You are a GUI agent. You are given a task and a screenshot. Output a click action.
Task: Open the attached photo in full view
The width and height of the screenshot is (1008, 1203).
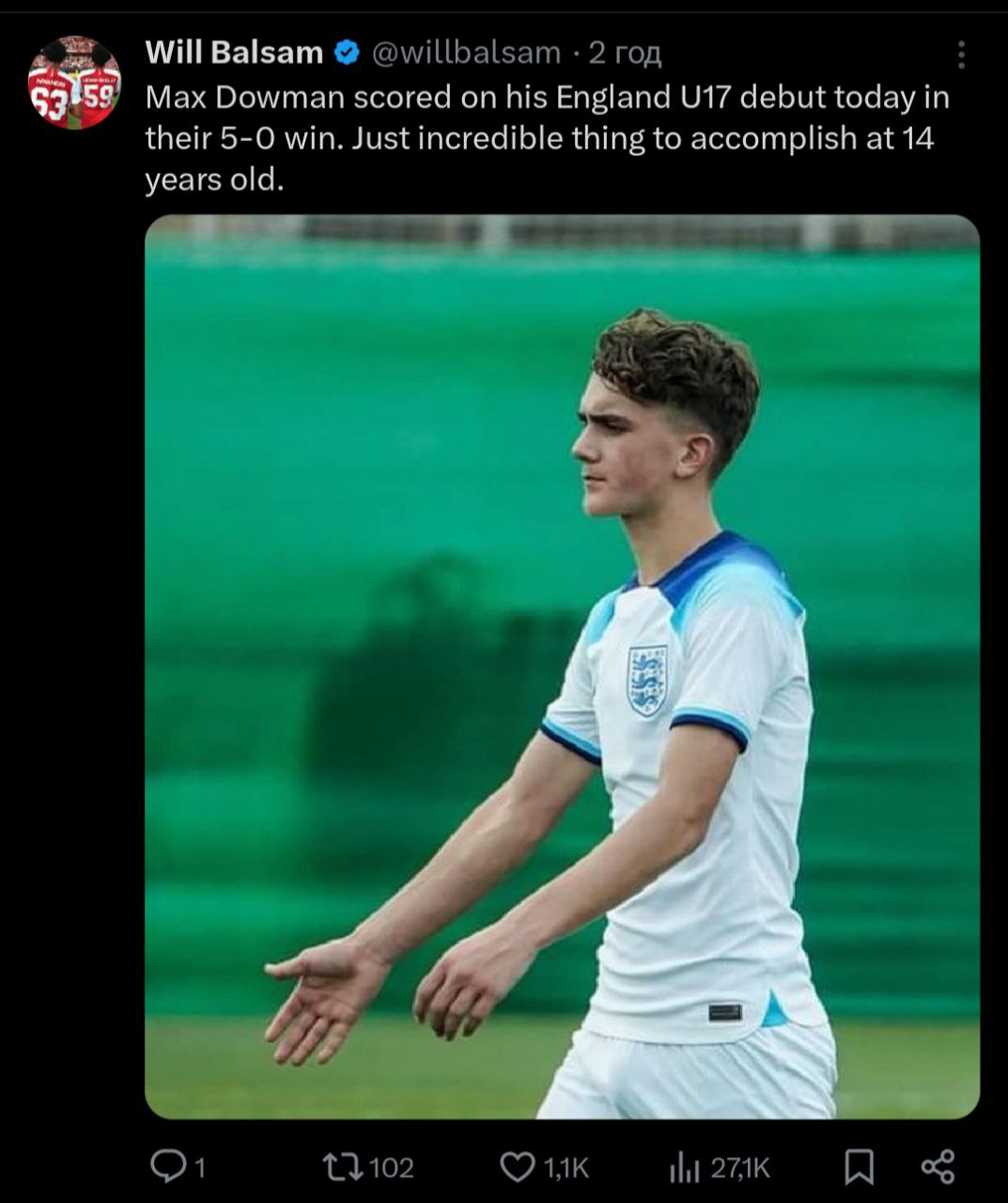click(562, 666)
